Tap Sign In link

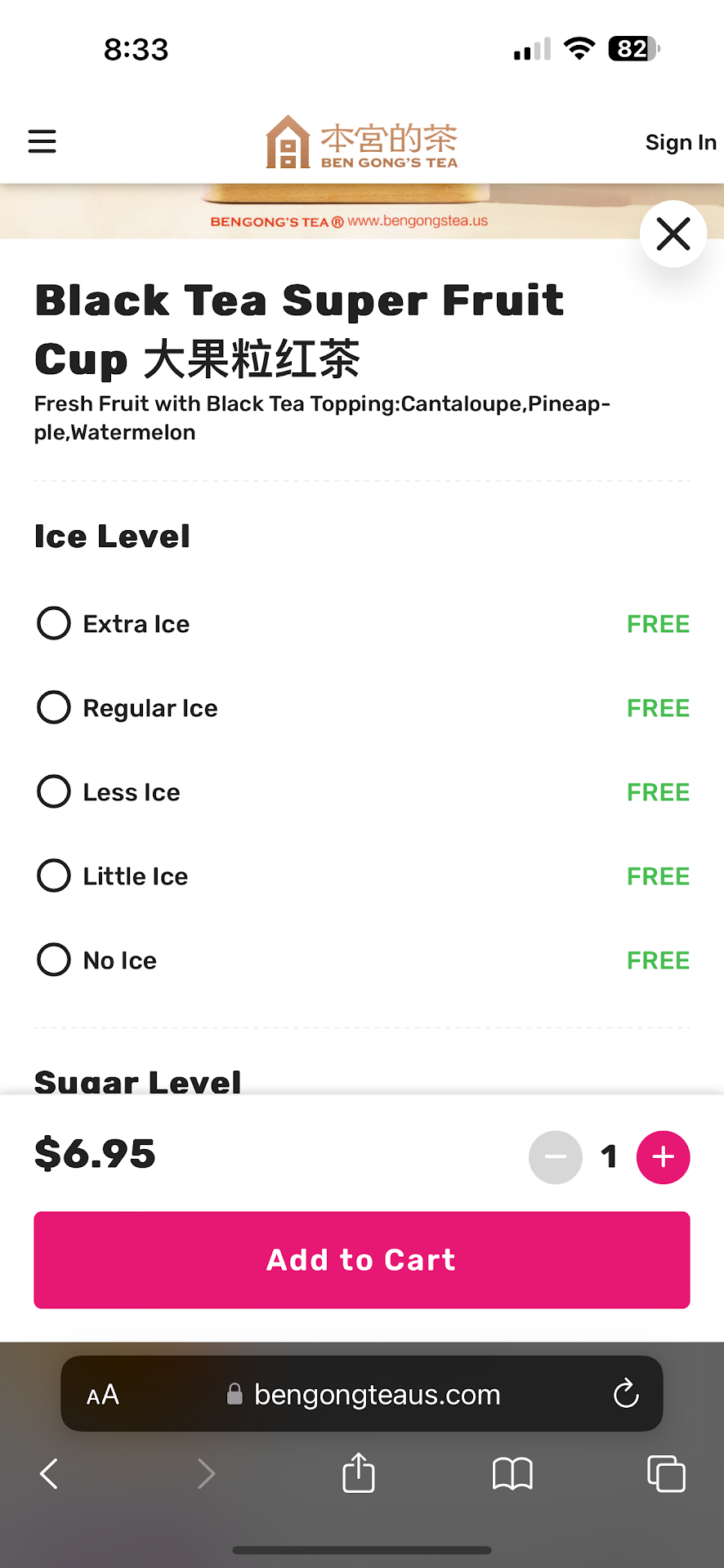point(680,142)
